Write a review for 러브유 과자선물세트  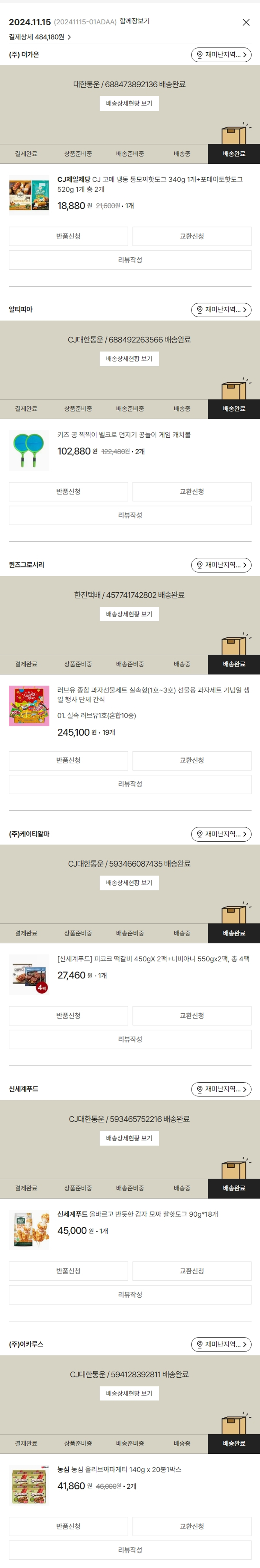(130, 784)
